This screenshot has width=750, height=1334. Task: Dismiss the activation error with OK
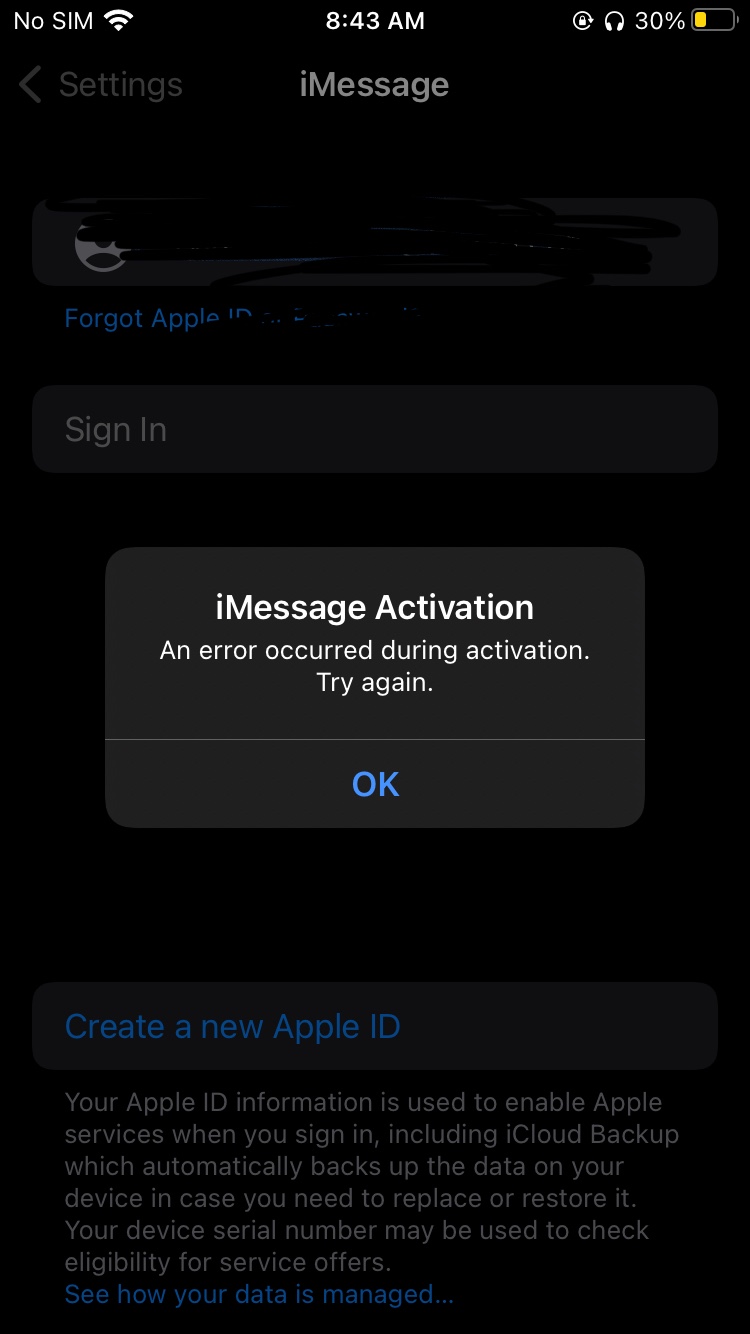point(375,784)
